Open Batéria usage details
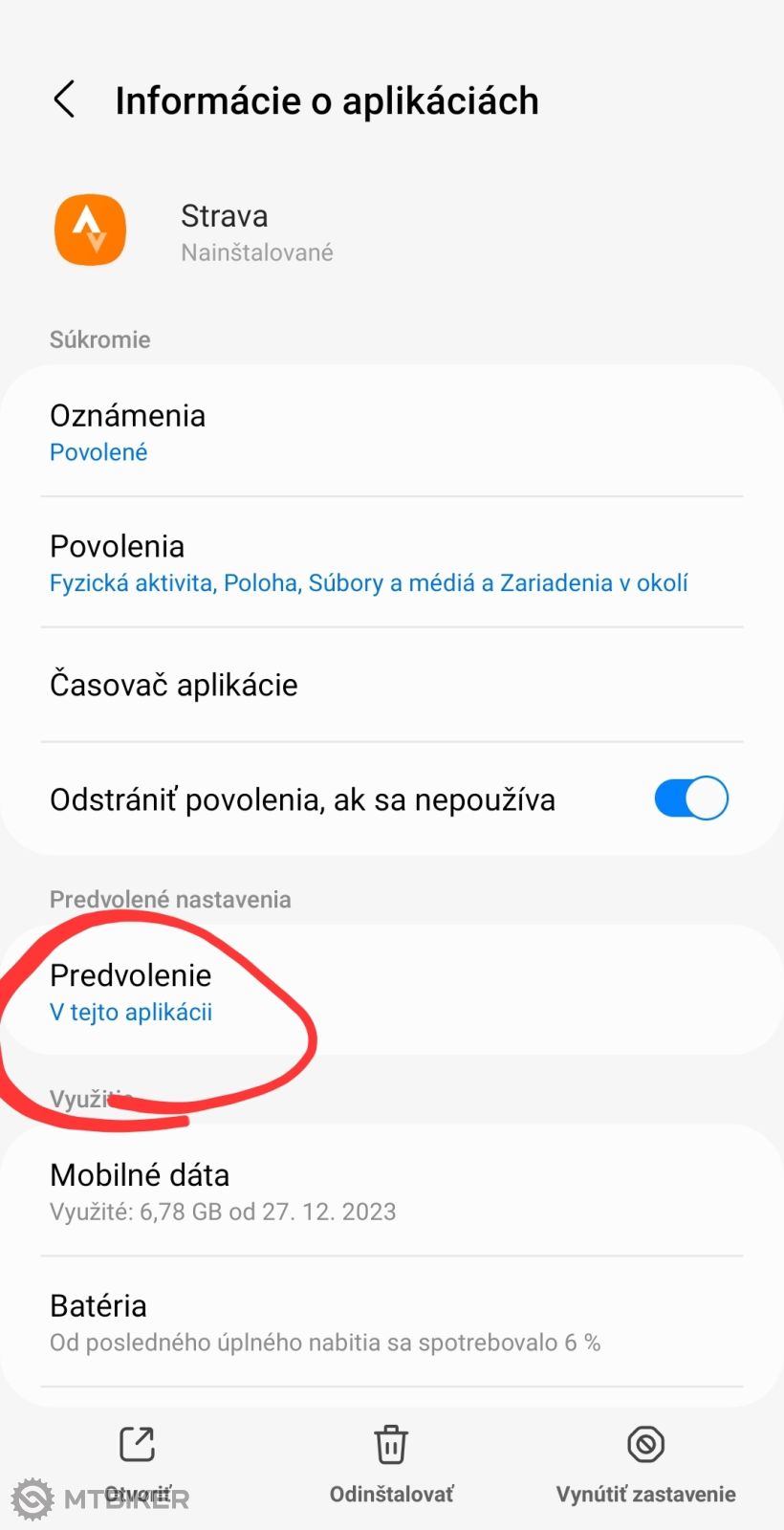This screenshot has height=1530, width=784. click(x=392, y=1322)
